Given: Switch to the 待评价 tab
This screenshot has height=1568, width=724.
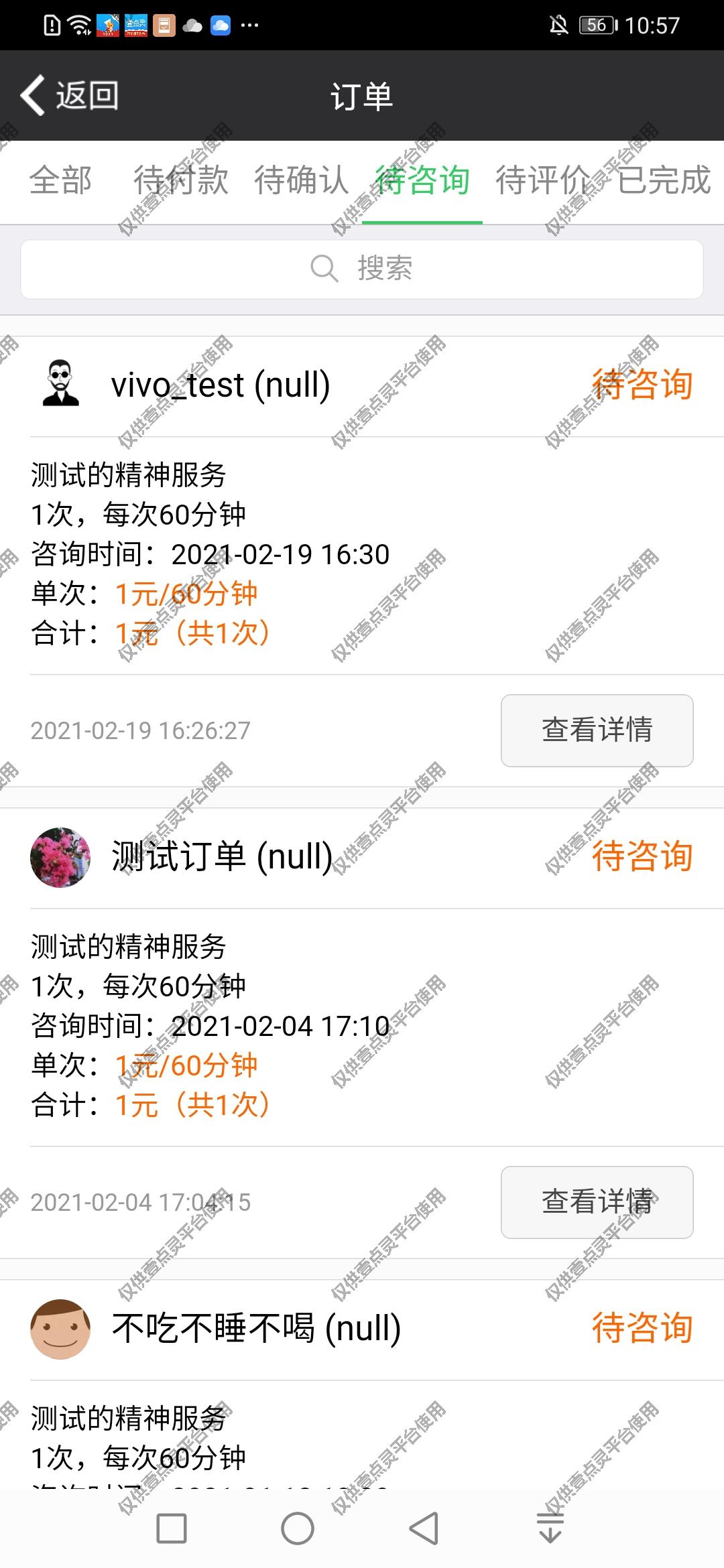Looking at the screenshot, I should pos(543,181).
